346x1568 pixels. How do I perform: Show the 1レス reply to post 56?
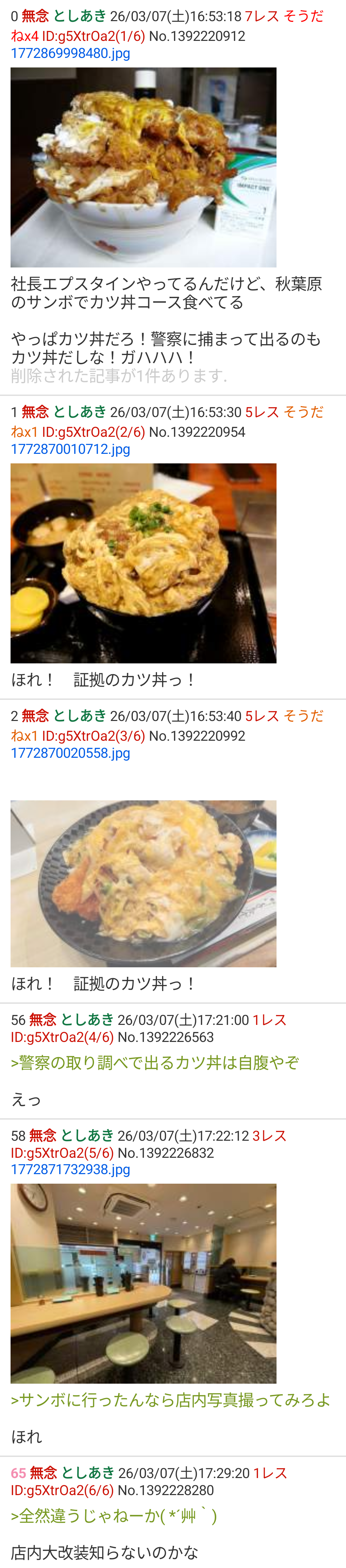(269, 1020)
